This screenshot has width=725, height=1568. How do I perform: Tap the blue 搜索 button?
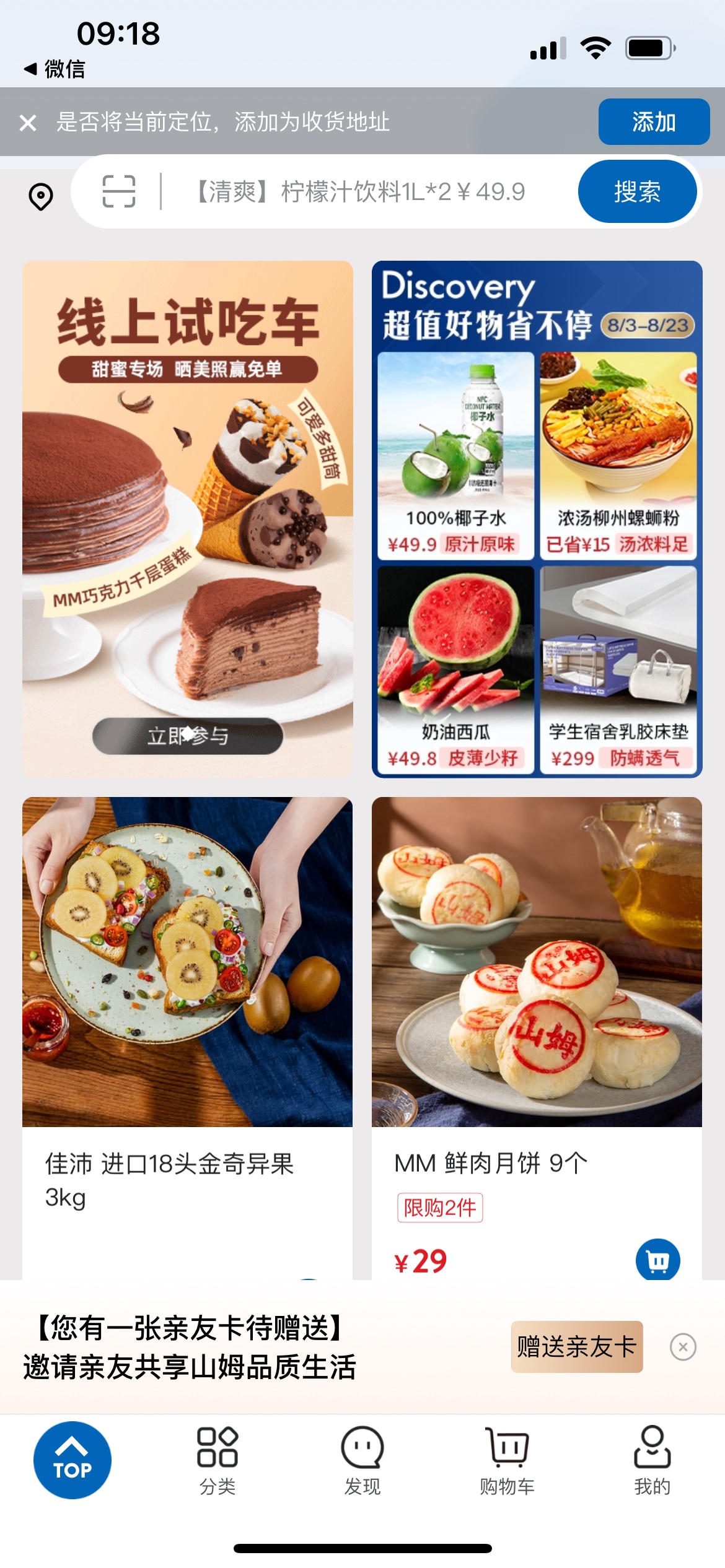(636, 192)
